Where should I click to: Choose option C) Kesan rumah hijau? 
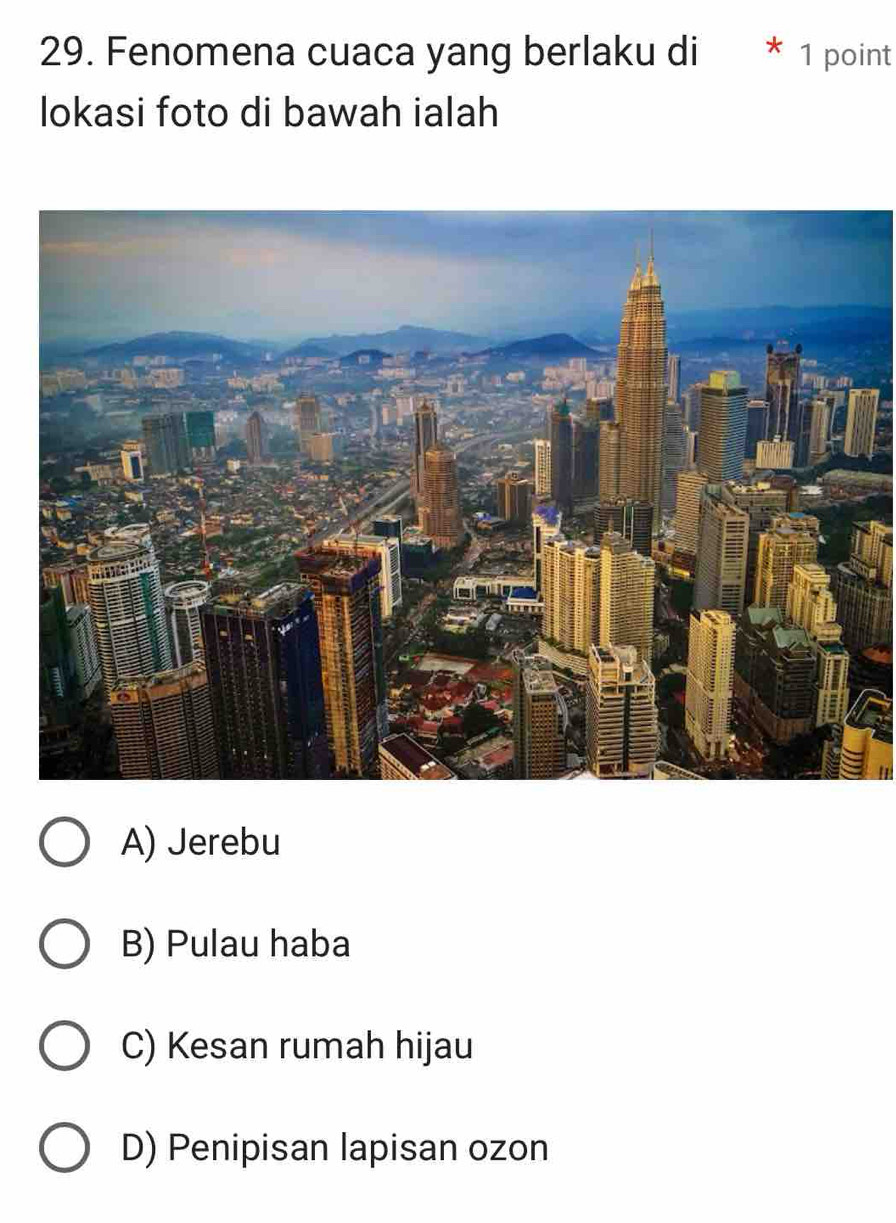coord(64,1046)
